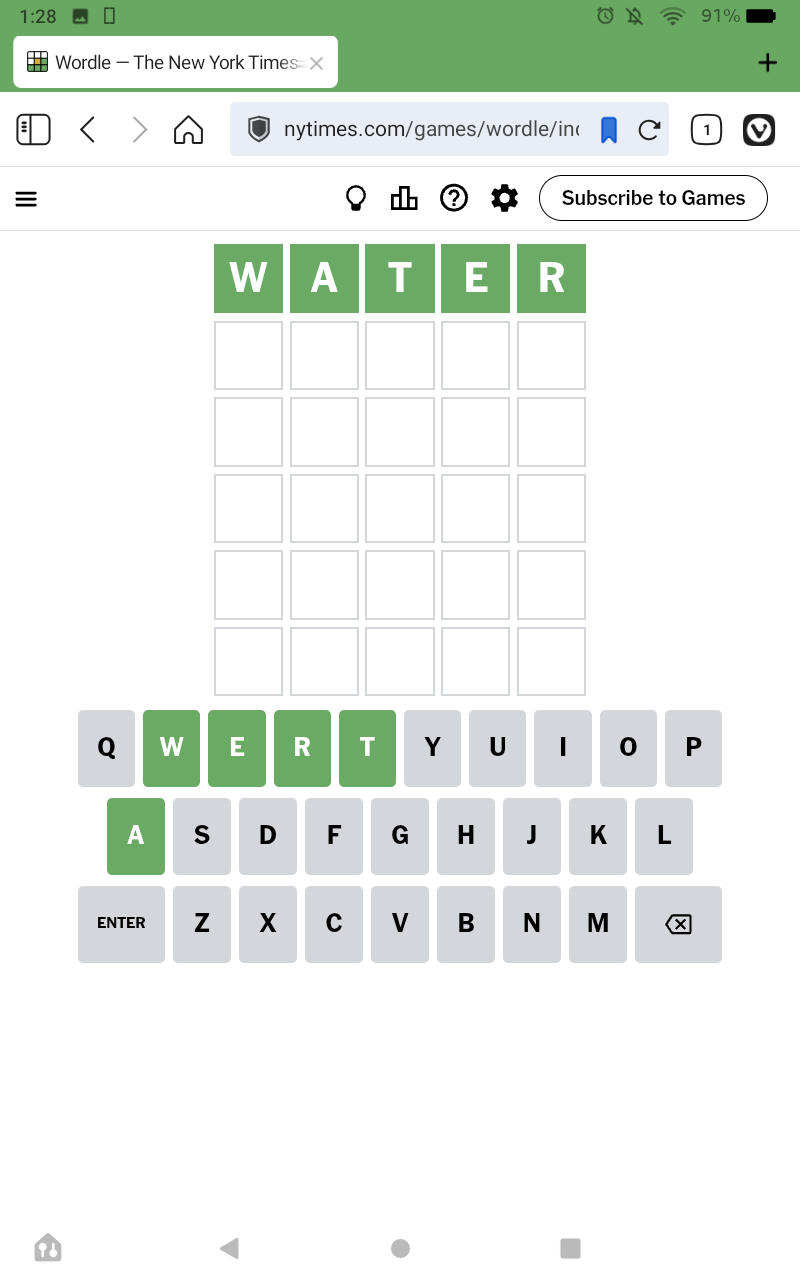View game statistics chart
The height and width of the screenshot is (1280, 800).
[404, 198]
